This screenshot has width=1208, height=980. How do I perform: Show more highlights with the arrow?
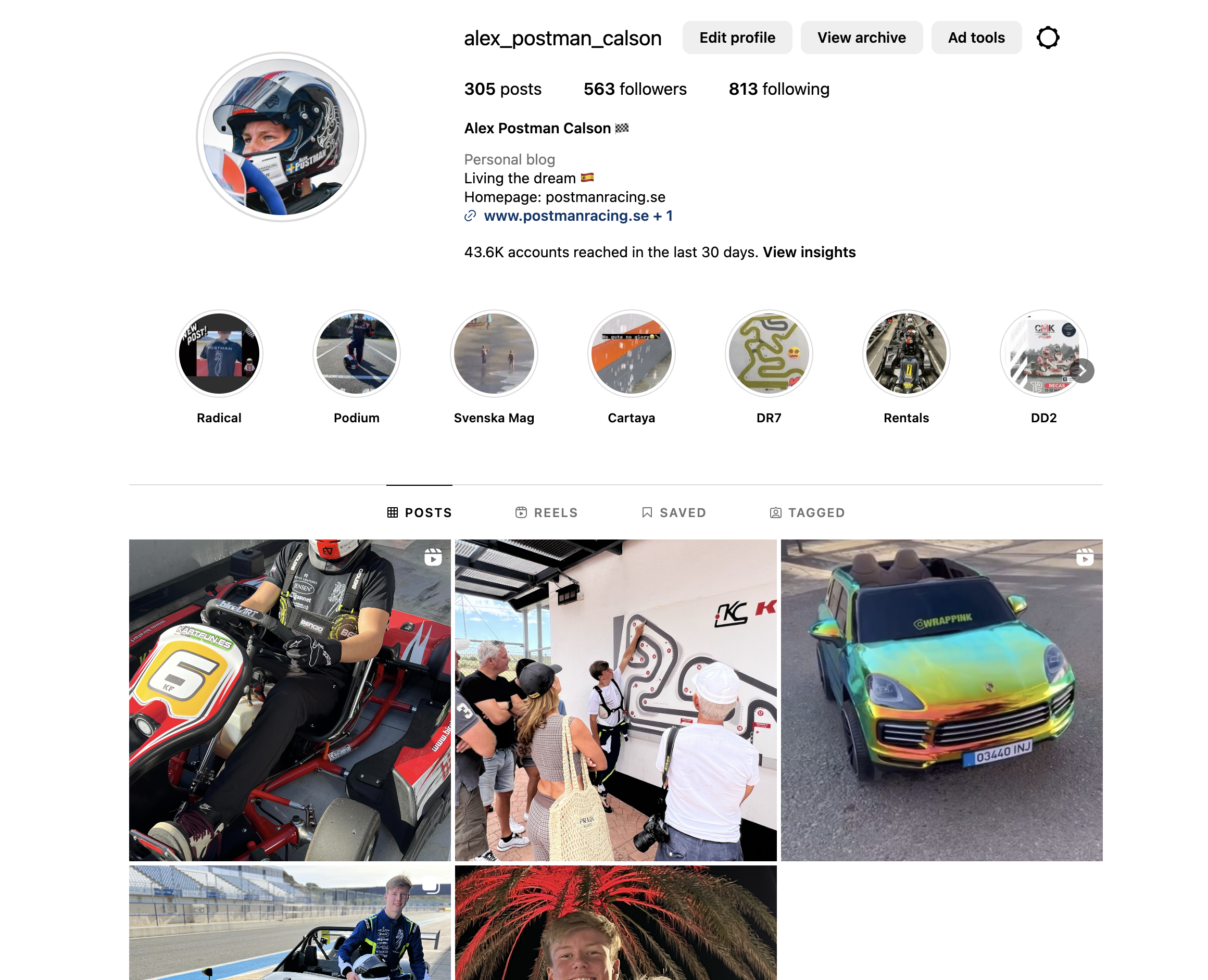point(1081,371)
